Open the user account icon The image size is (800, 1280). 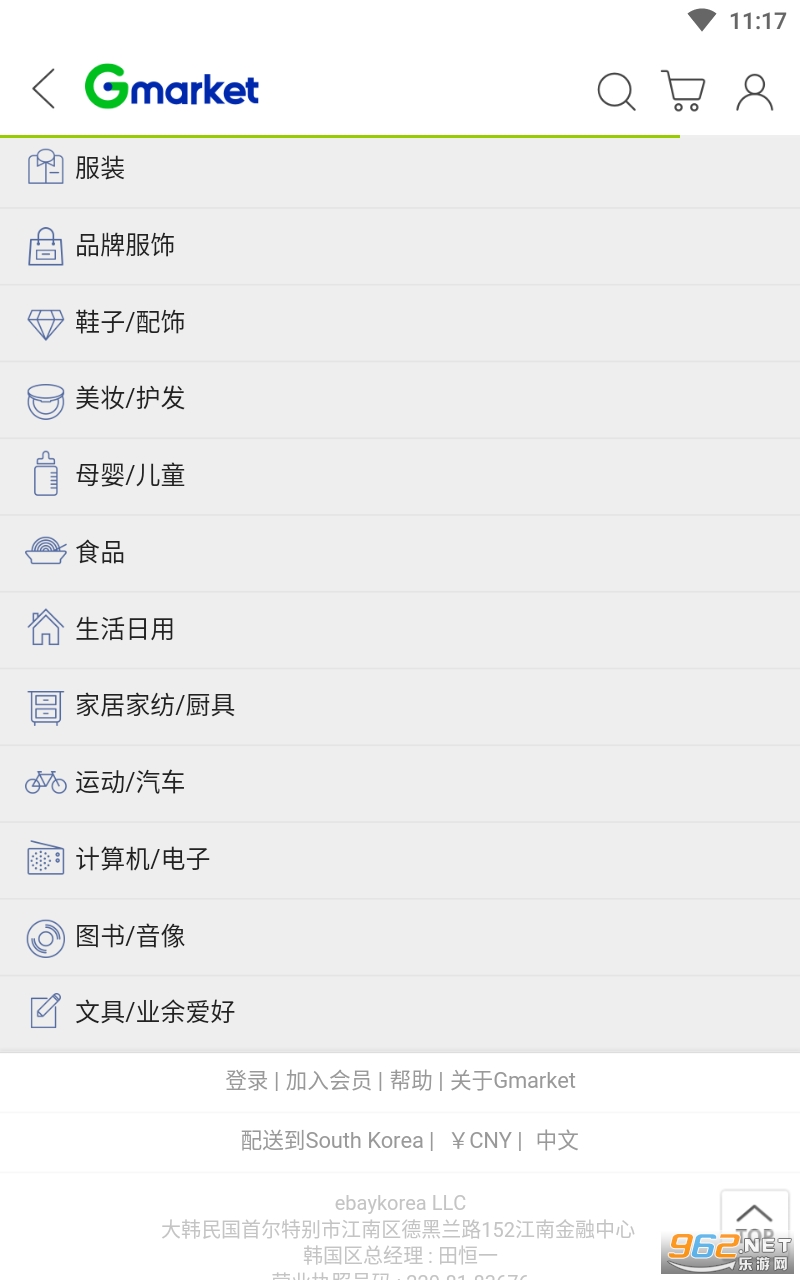754,92
